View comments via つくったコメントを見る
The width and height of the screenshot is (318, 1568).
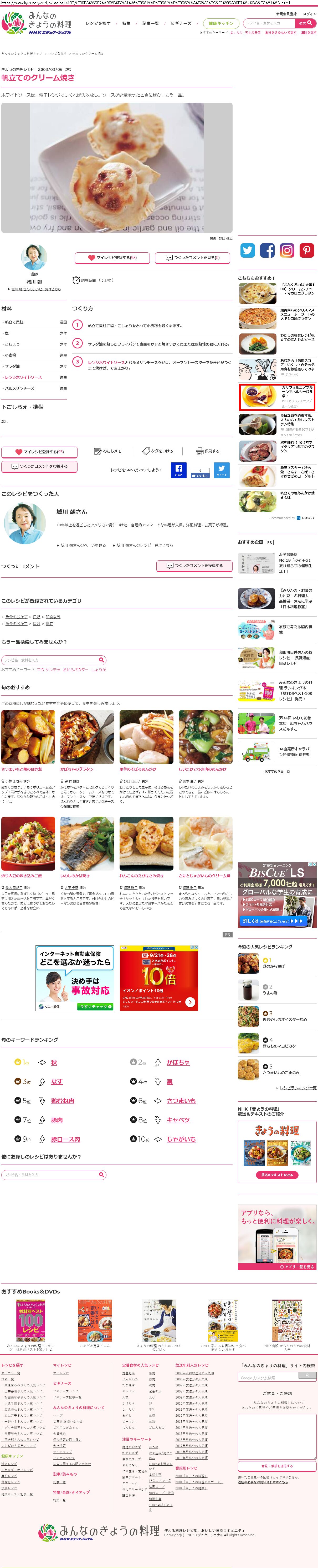(x=193, y=257)
